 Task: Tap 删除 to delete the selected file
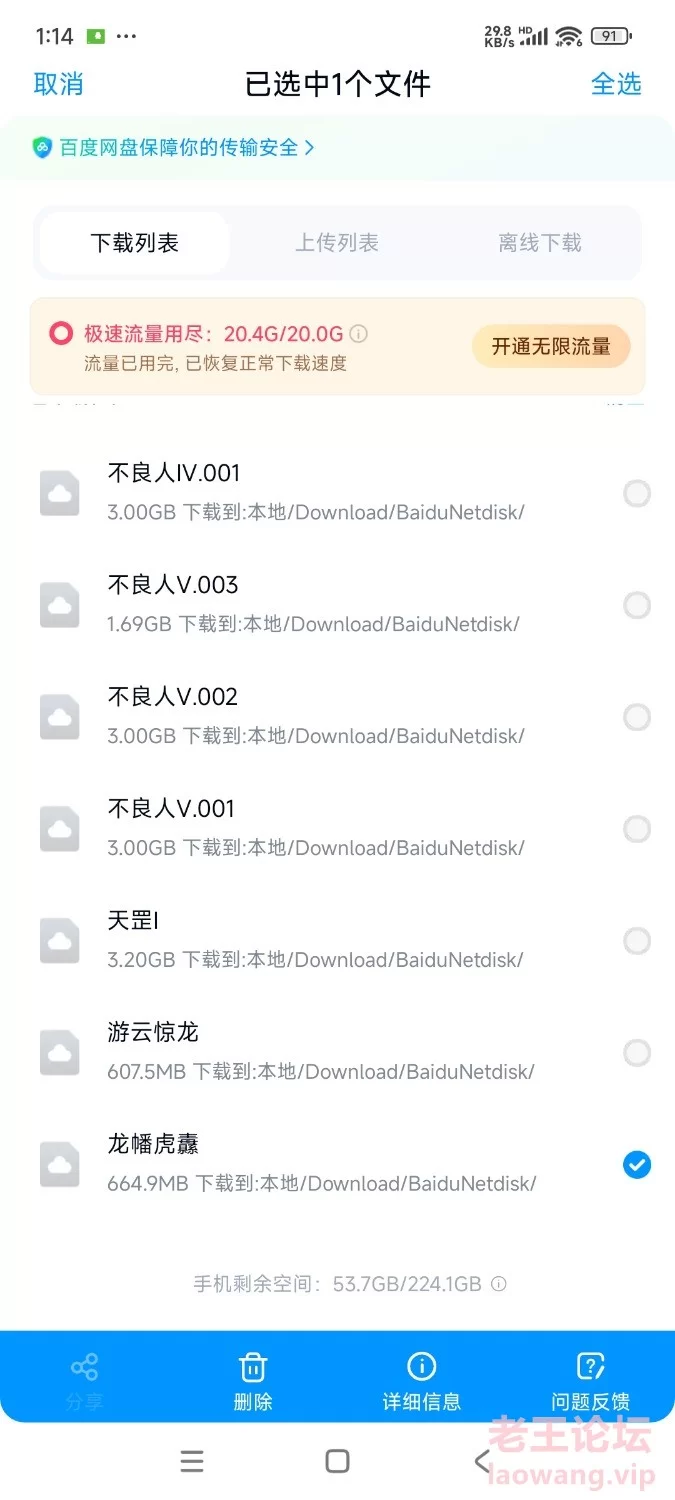(x=253, y=1381)
